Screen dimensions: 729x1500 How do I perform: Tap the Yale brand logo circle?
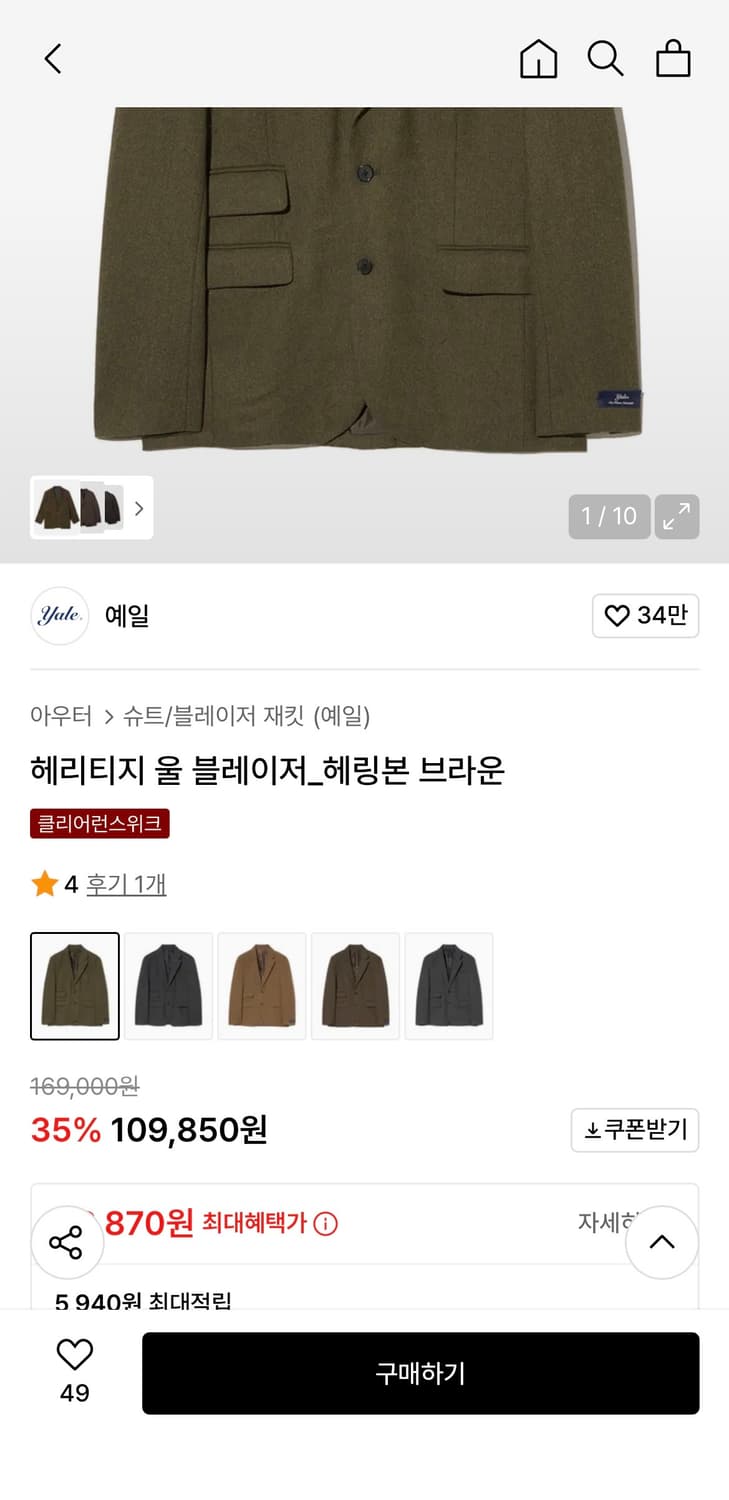pyautogui.click(x=59, y=616)
